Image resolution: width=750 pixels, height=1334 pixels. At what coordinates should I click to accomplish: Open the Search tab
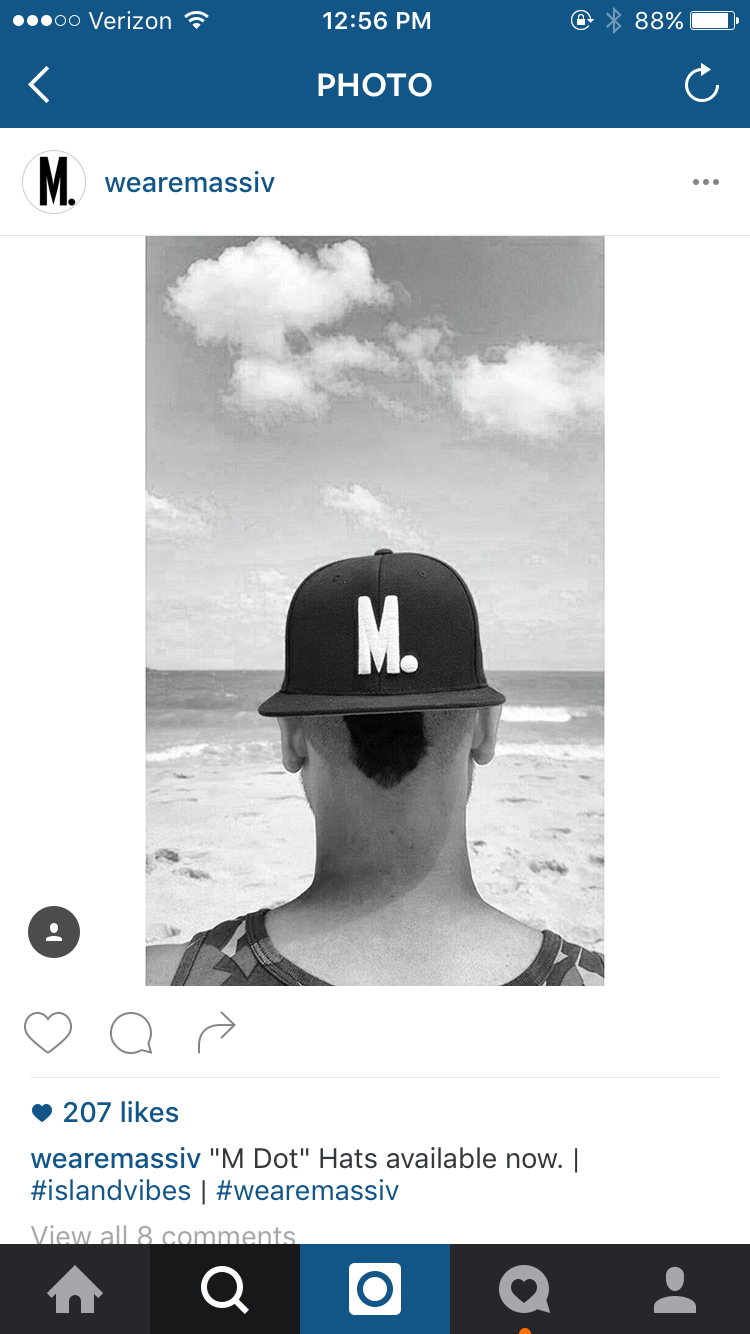click(225, 1289)
